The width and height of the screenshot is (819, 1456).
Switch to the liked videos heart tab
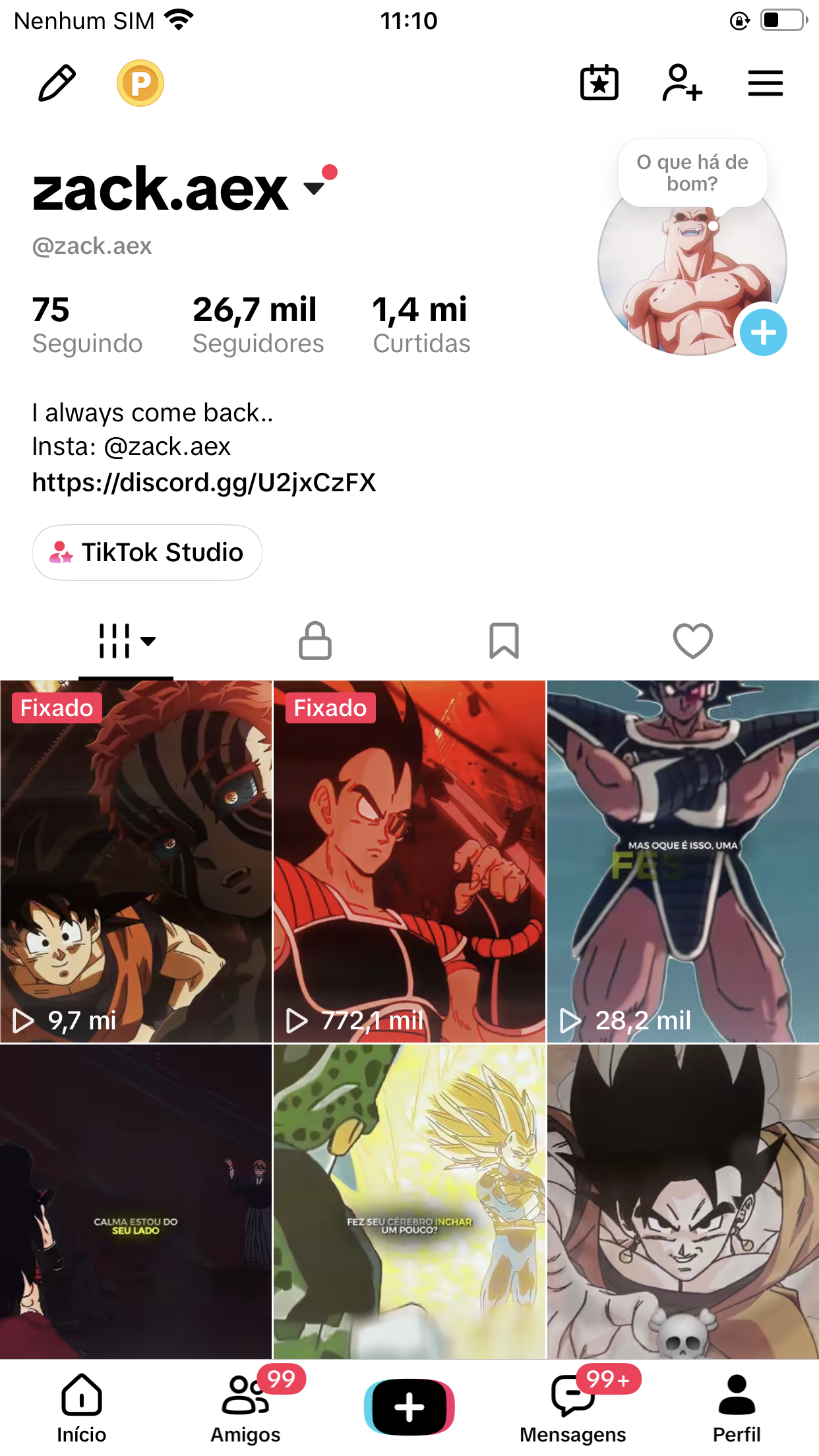coord(692,641)
